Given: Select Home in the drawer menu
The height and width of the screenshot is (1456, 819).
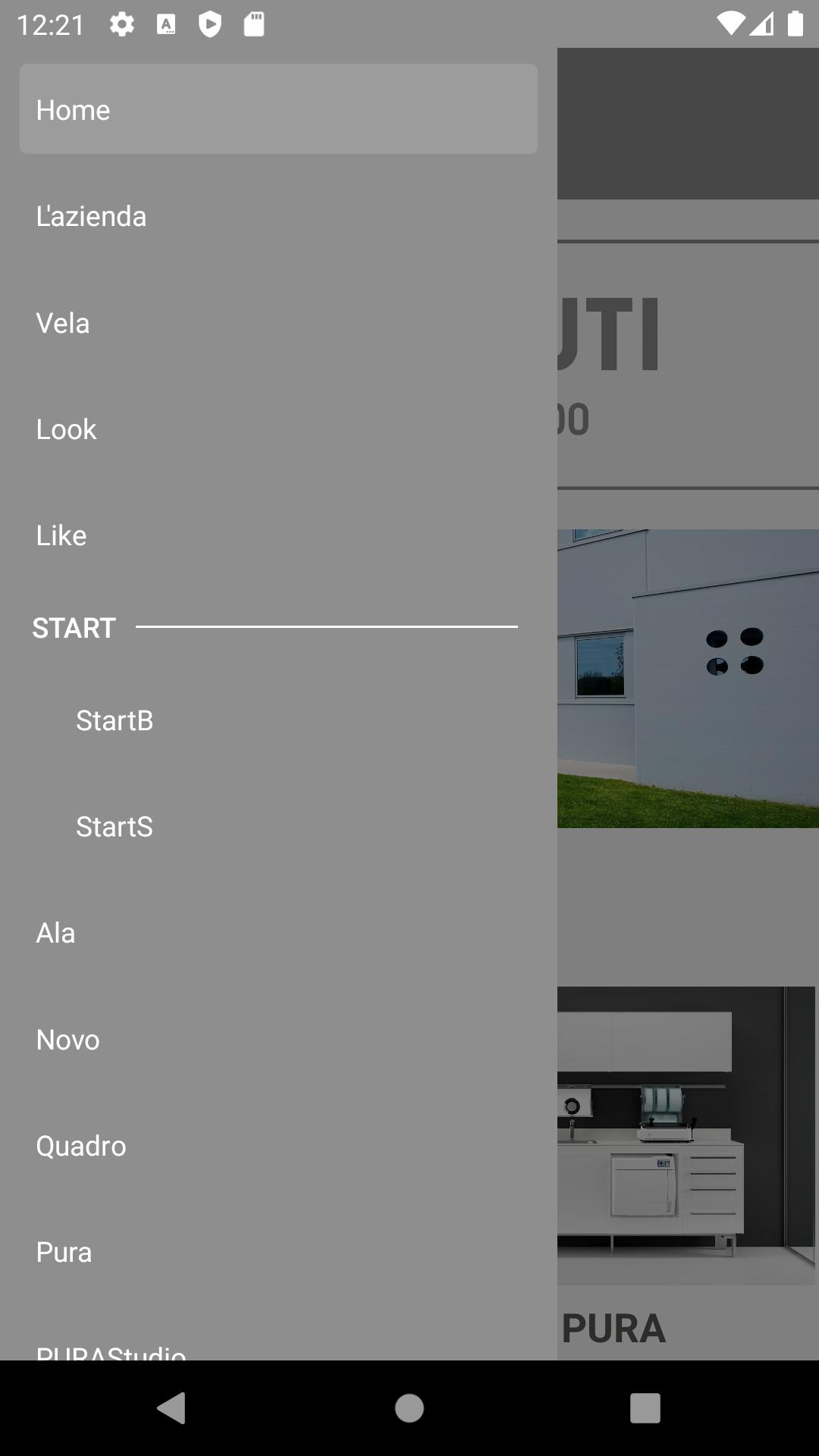Looking at the screenshot, I should pyautogui.click(x=278, y=110).
